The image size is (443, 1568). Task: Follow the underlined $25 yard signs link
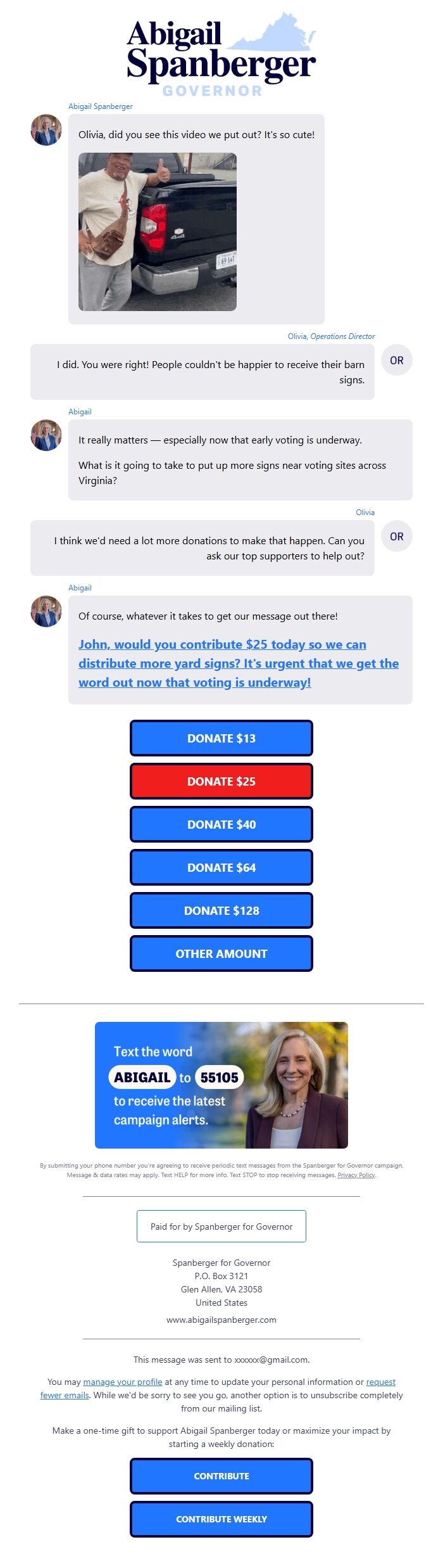pos(238,663)
